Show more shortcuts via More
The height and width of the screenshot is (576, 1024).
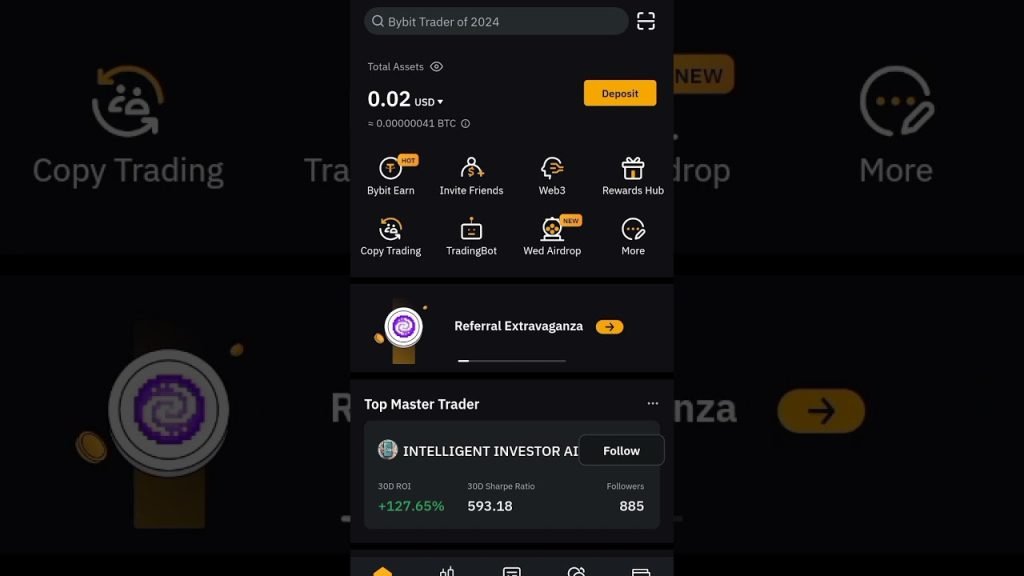(x=633, y=236)
